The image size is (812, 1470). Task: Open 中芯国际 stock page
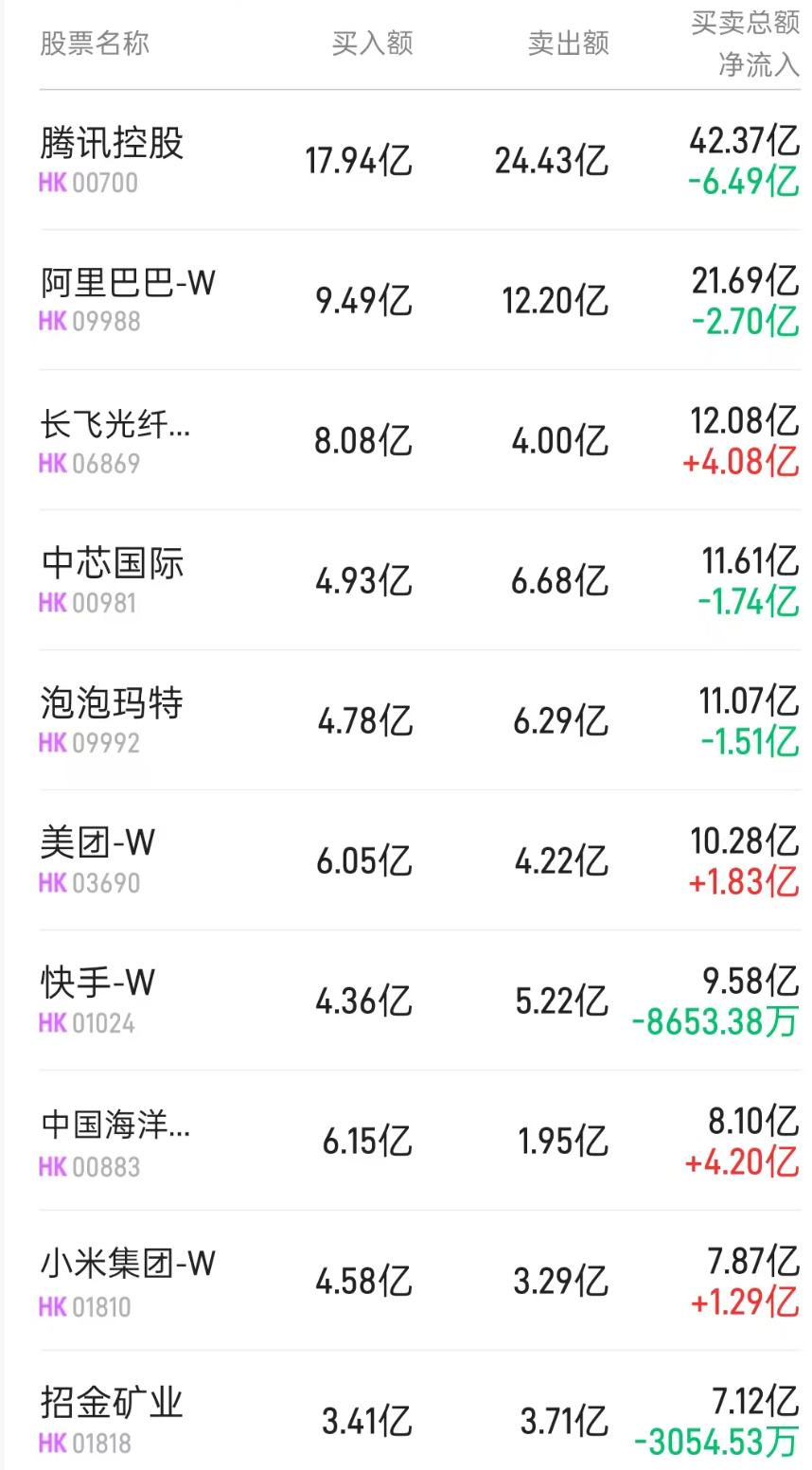pos(109,564)
